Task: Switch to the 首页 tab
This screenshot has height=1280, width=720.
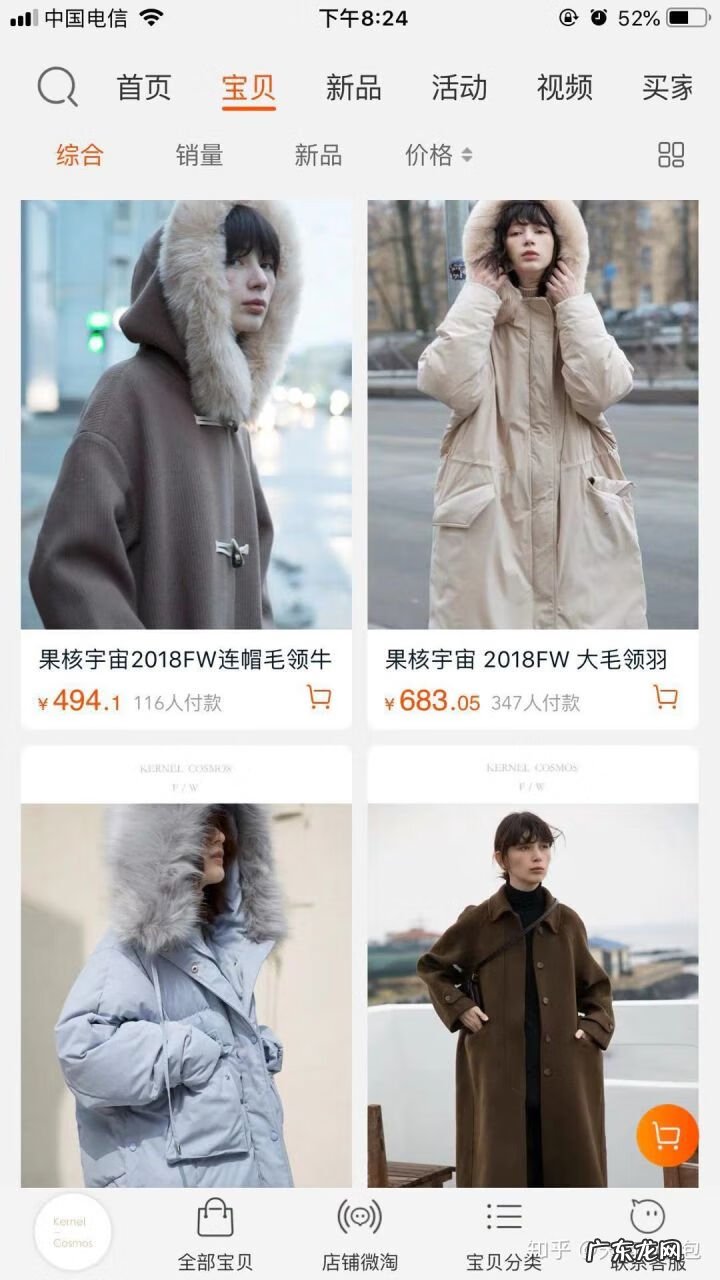Action: pyautogui.click(x=143, y=88)
